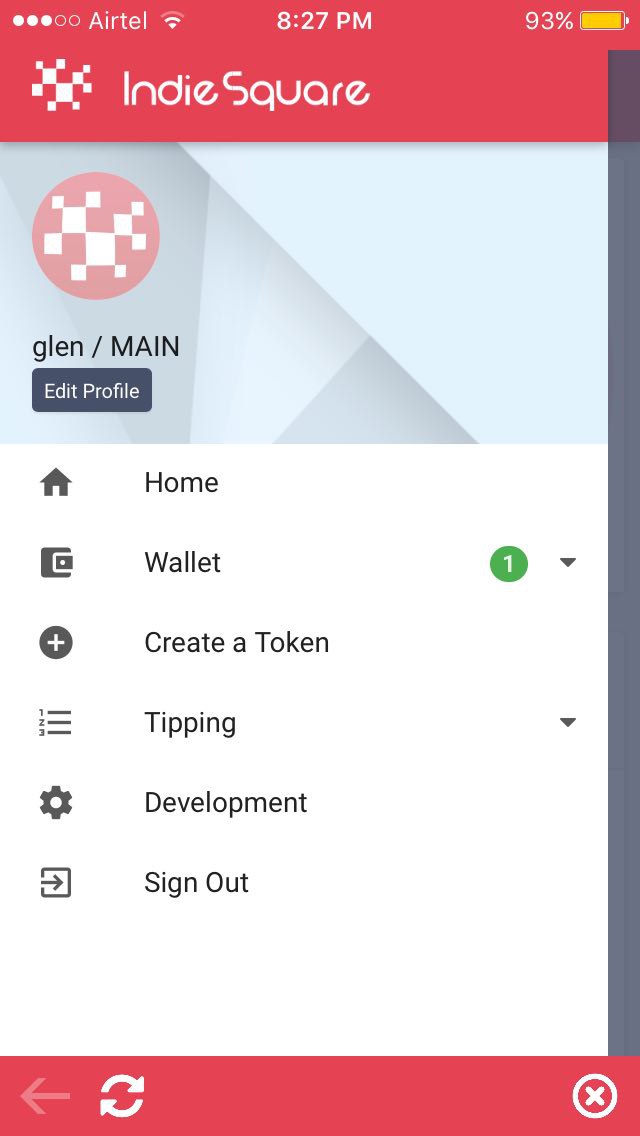Tap the back arrow in bottom bar
The height and width of the screenshot is (1136, 640).
(x=45, y=1096)
